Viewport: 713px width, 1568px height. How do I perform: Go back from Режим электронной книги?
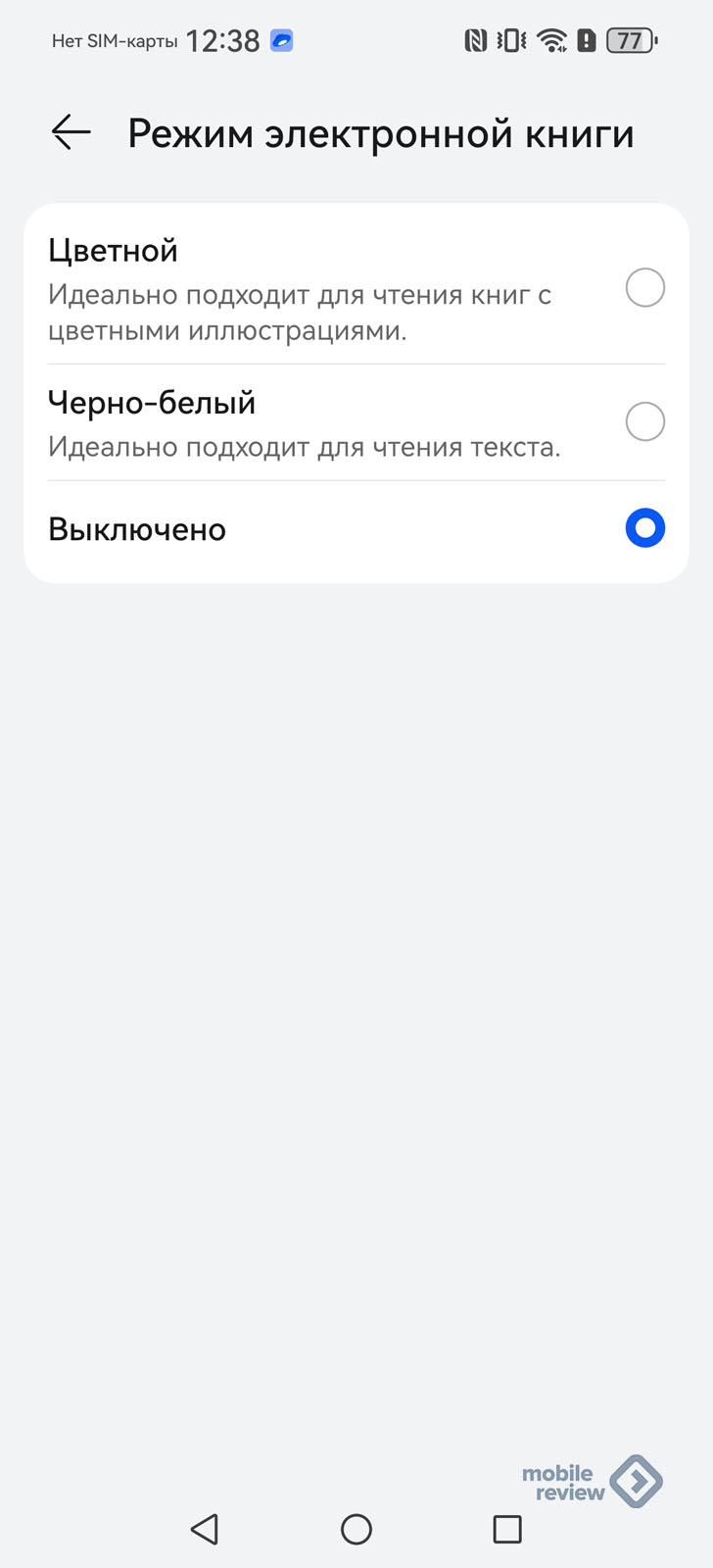[x=71, y=132]
